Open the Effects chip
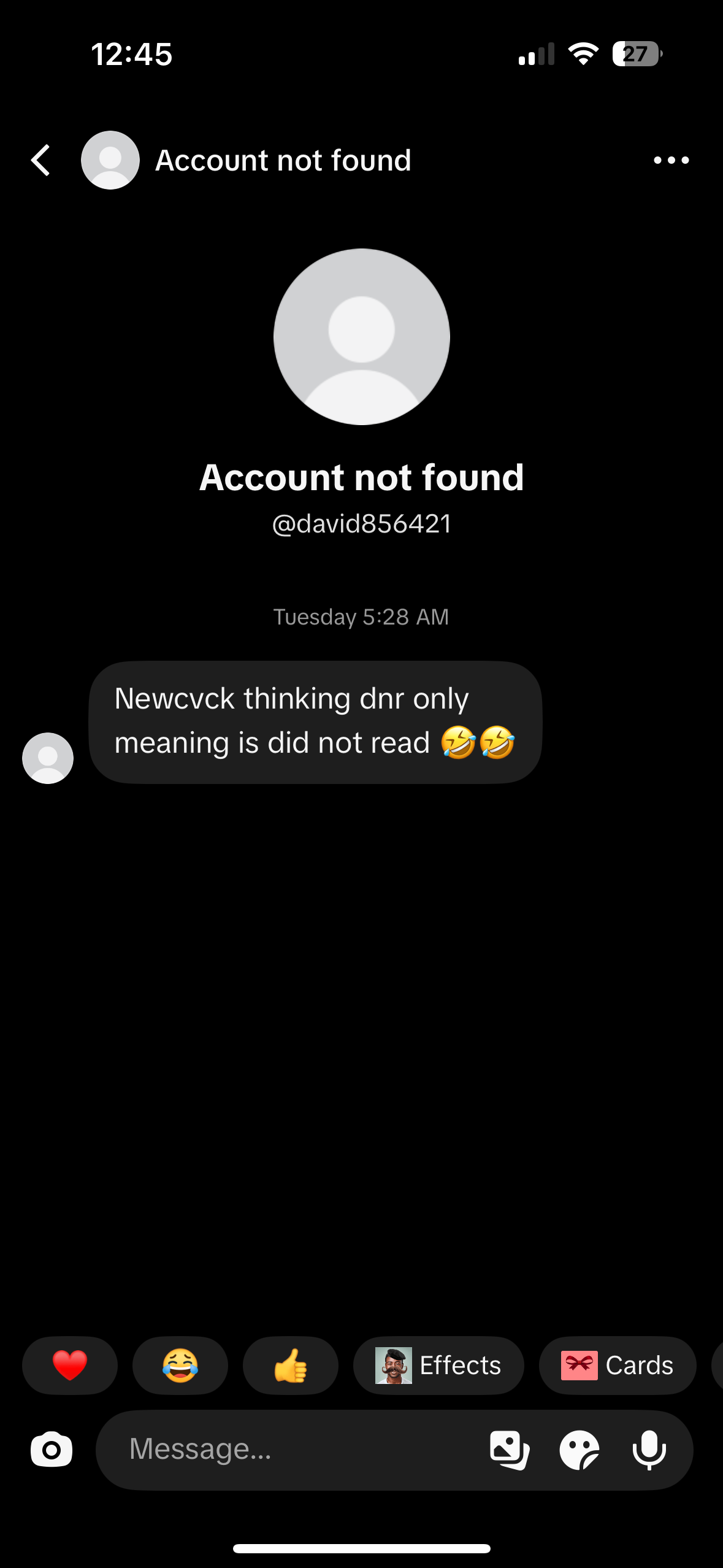The height and width of the screenshot is (1568, 723). coord(438,1365)
